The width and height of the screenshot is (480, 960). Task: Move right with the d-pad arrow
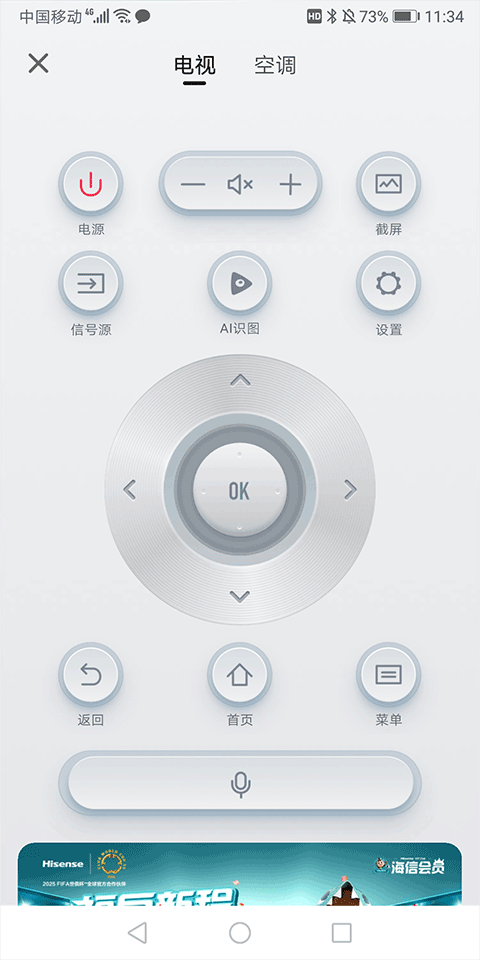pos(350,490)
